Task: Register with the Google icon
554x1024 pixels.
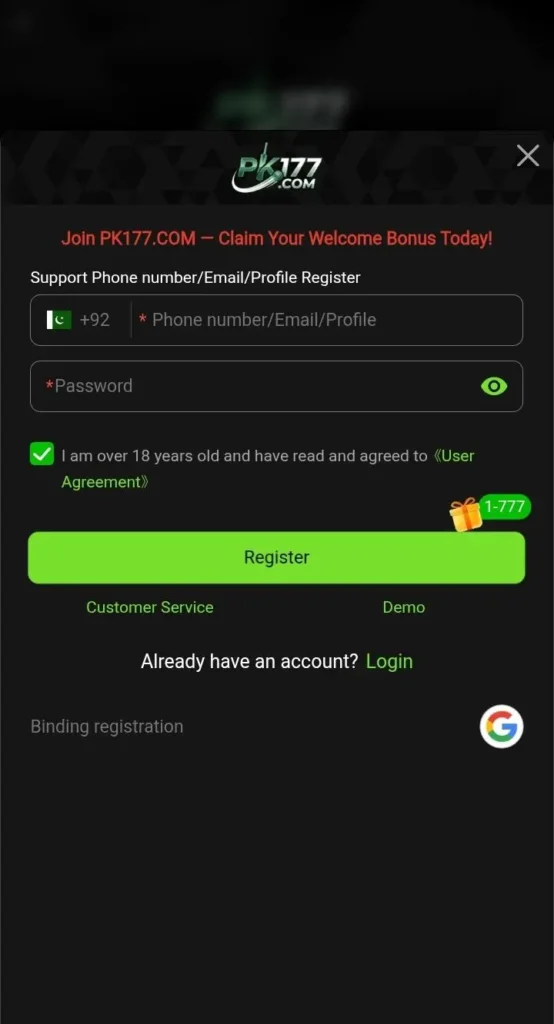Action: 501,726
